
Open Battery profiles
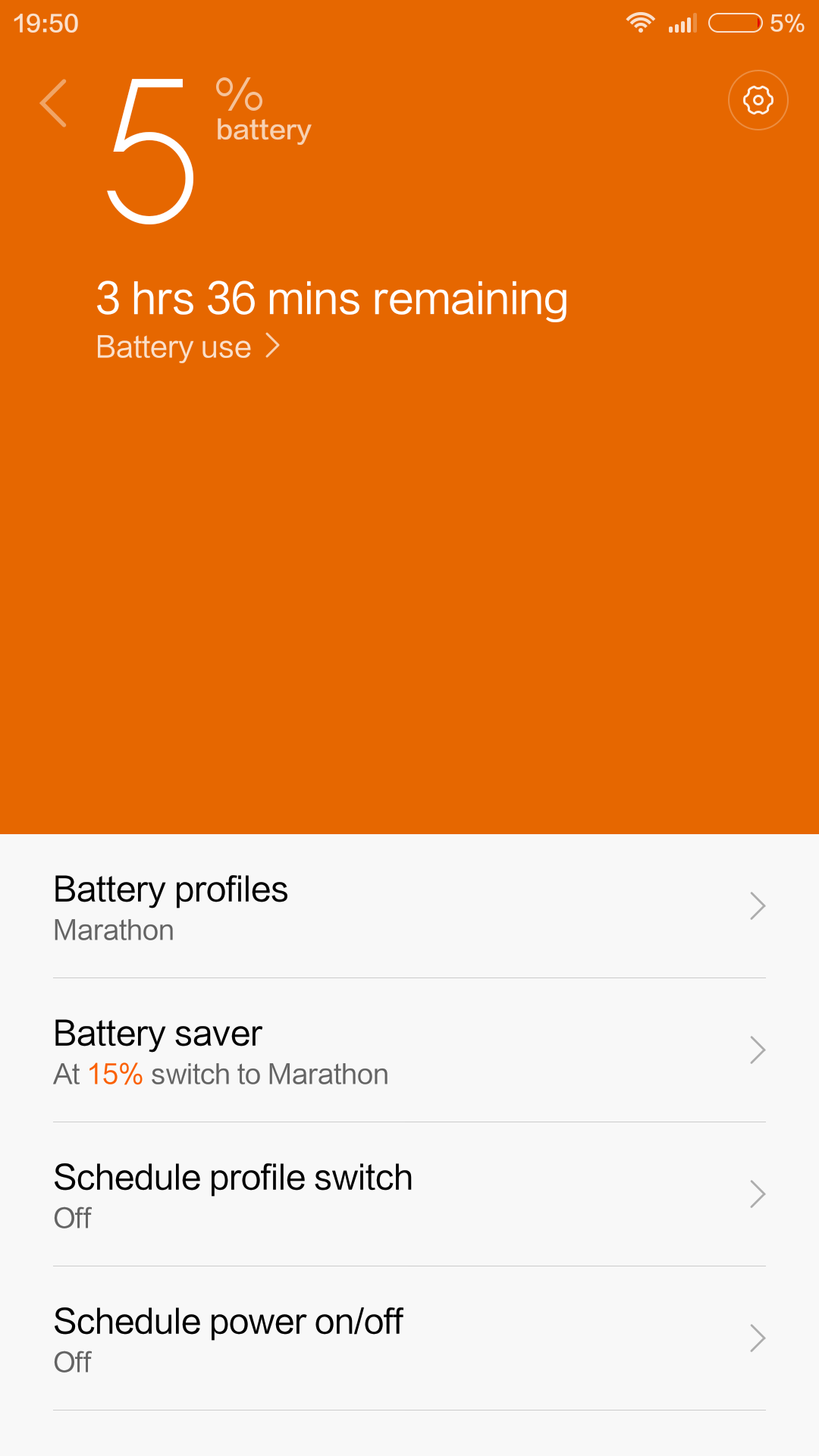tap(409, 907)
